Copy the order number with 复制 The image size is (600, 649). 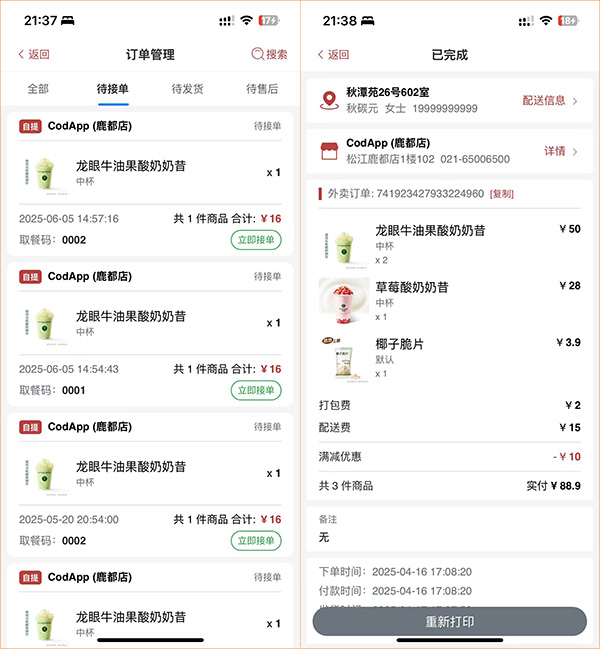click(x=502, y=194)
